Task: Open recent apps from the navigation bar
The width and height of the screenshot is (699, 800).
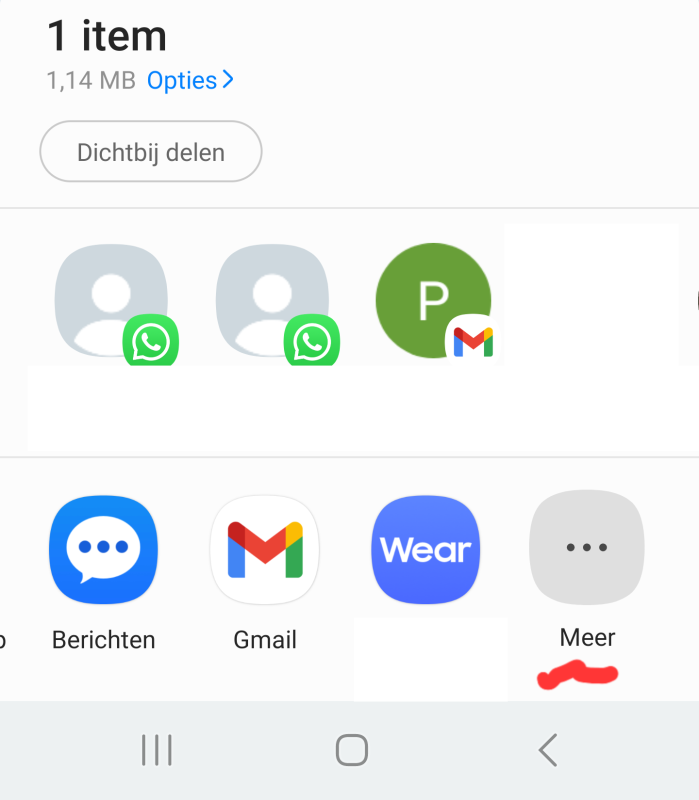Action: (157, 749)
